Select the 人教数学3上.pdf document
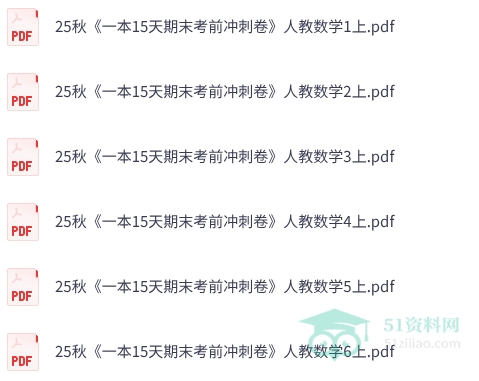This screenshot has width=479, height=381. point(225,157)
